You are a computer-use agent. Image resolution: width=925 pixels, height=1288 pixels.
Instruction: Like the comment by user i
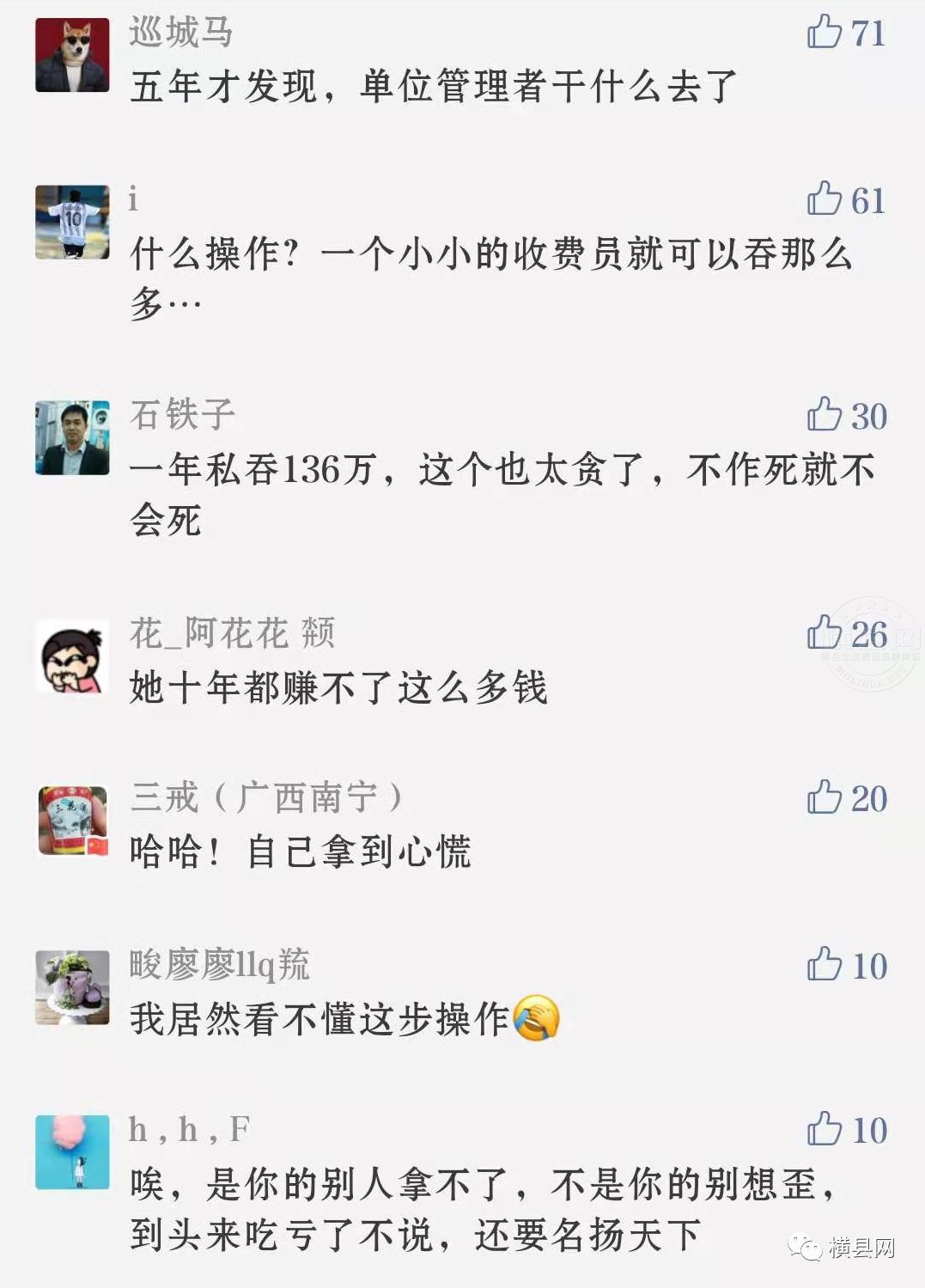(824, 198)
